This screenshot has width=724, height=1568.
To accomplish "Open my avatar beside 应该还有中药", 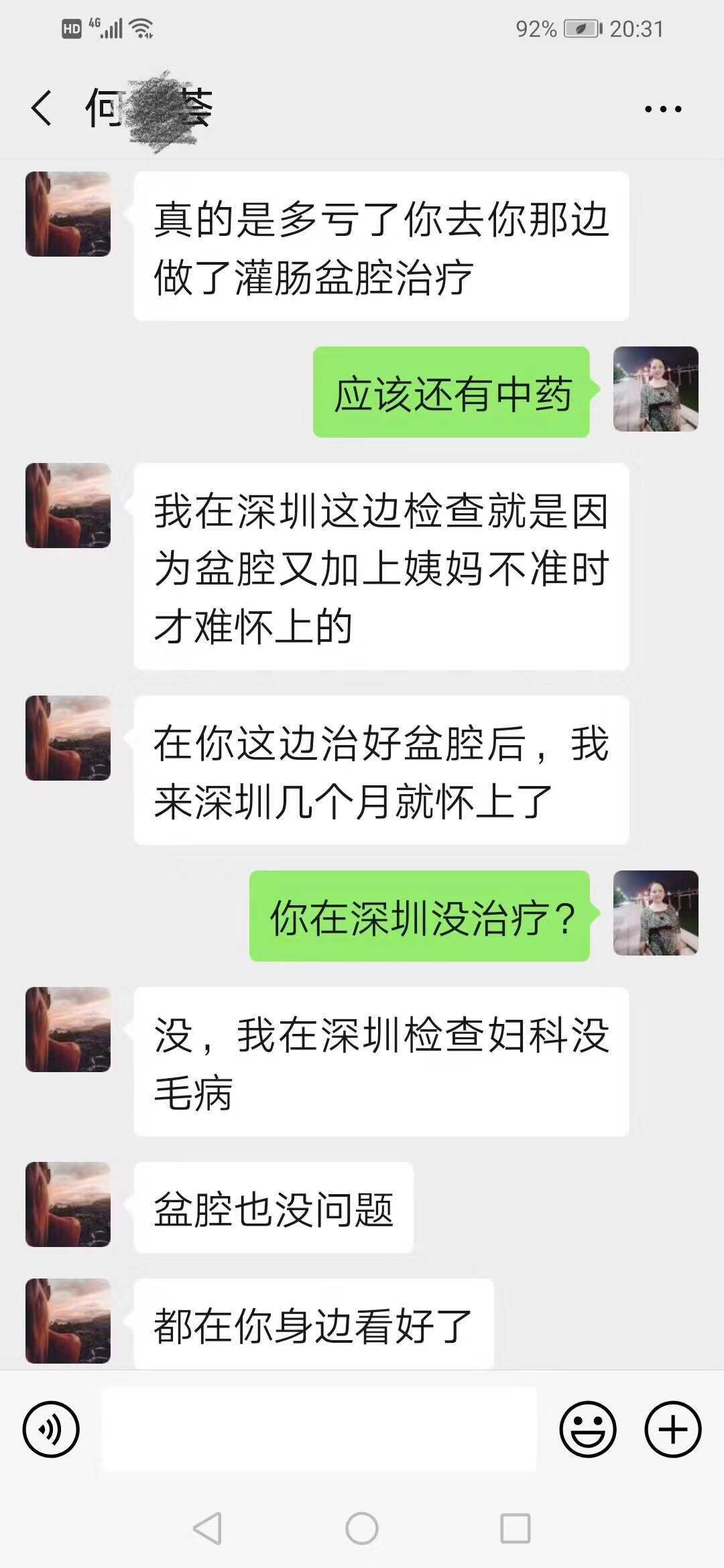I will point(656,389).
